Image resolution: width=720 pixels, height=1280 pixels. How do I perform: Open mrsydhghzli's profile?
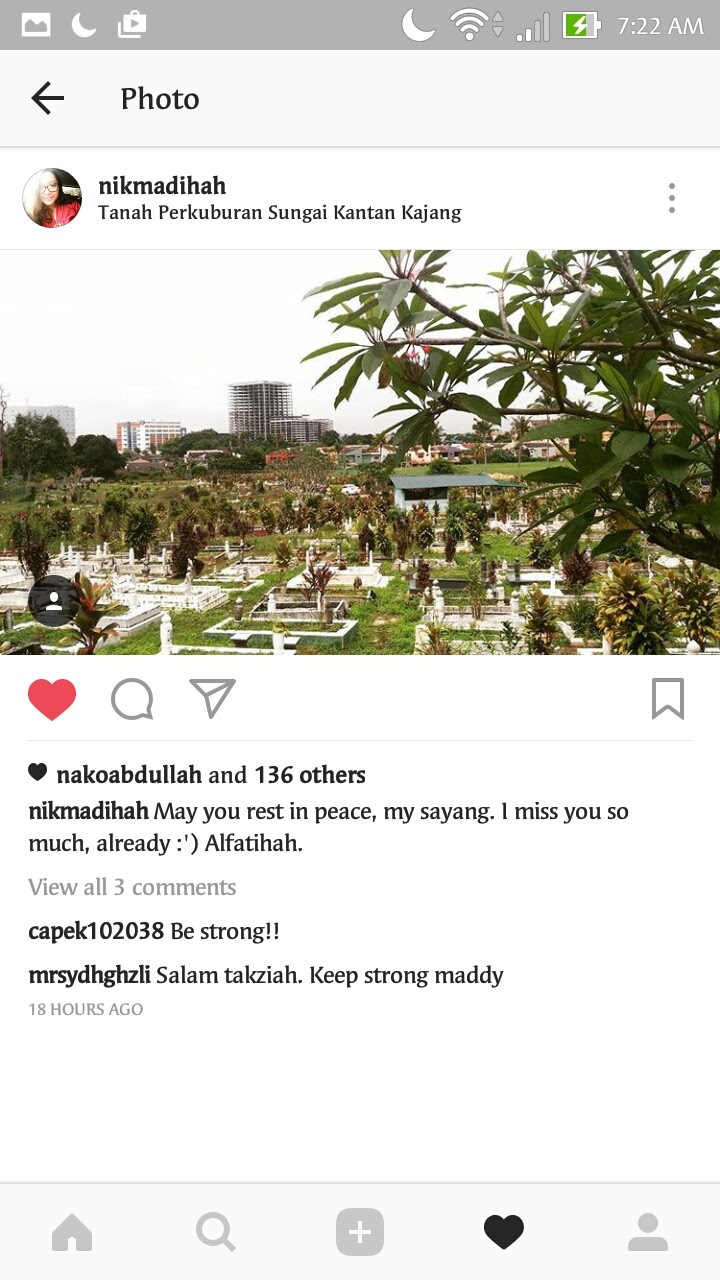click(90, 975)
